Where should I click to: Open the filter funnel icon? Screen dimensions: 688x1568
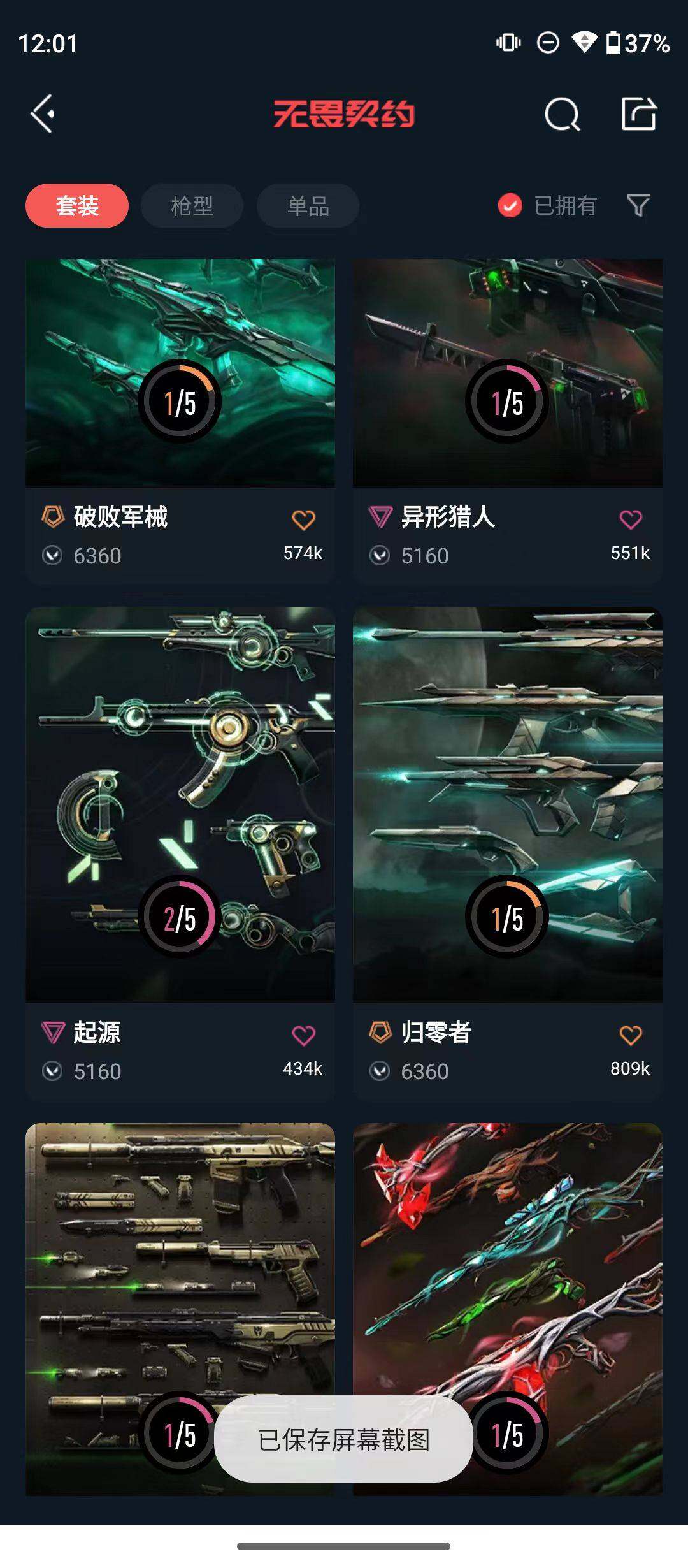[638, 205]
